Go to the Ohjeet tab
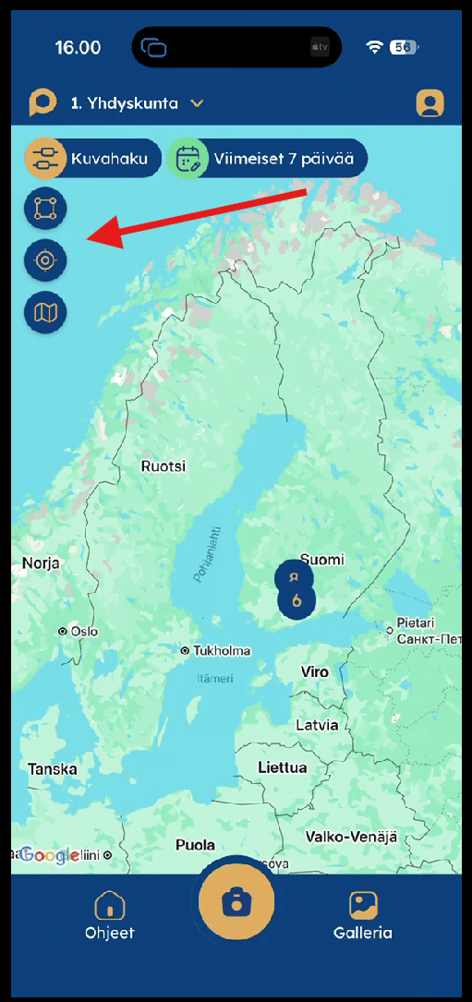Viewport: 472px width, 1002px height. tap(110, 915)
